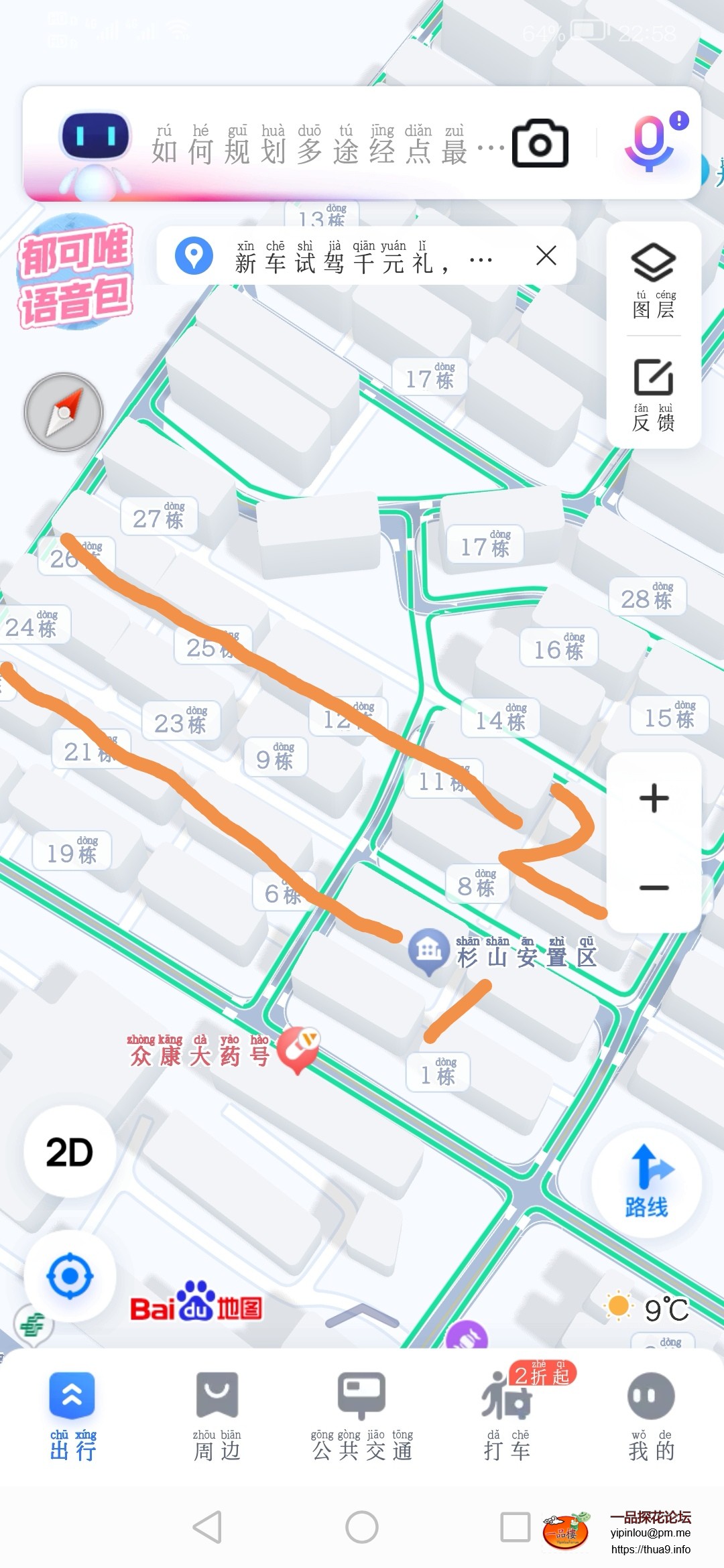Viewport: 724px width, 1568px height.
Task: Go to the 我的 profile tab
Action: (x=651, y=1415)
